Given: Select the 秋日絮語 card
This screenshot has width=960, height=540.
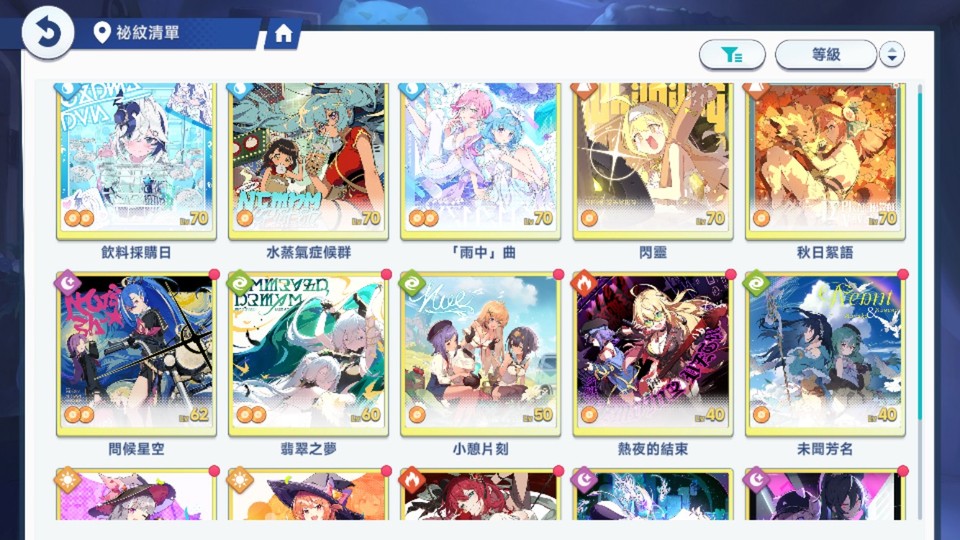Looking at the screenshot, I should pyautogui.click(x=824, y=160).
